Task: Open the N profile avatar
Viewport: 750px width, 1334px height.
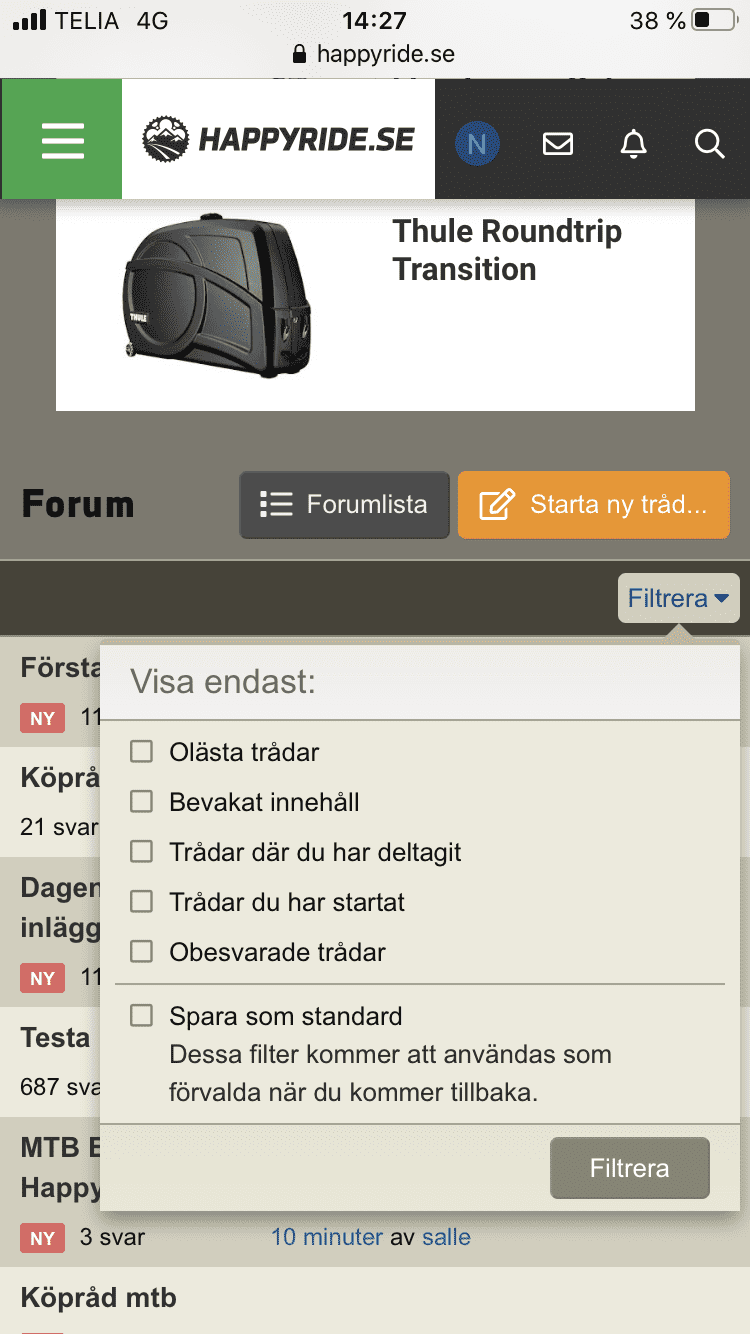Action: pos(477,144)
